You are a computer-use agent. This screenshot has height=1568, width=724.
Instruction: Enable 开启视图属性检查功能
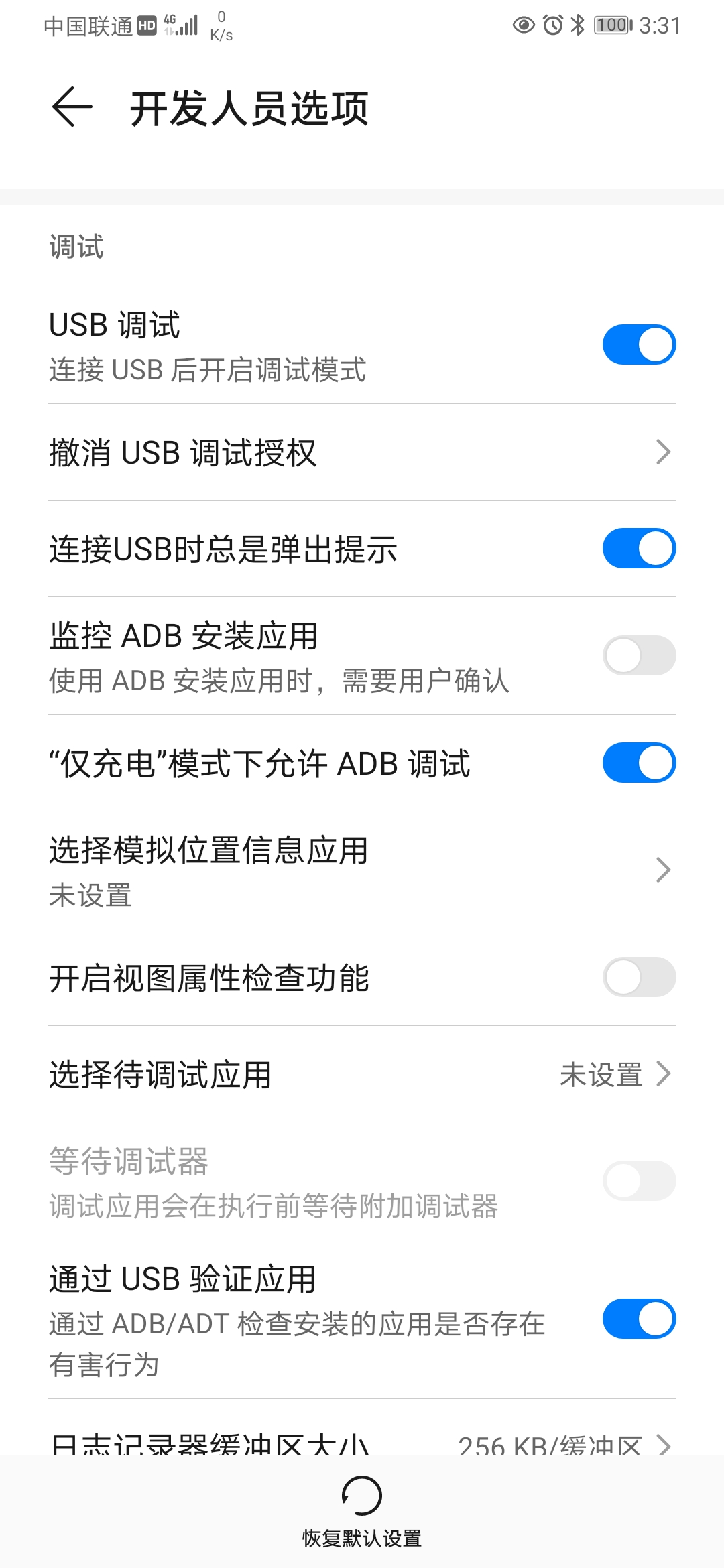tap(639, 977)
